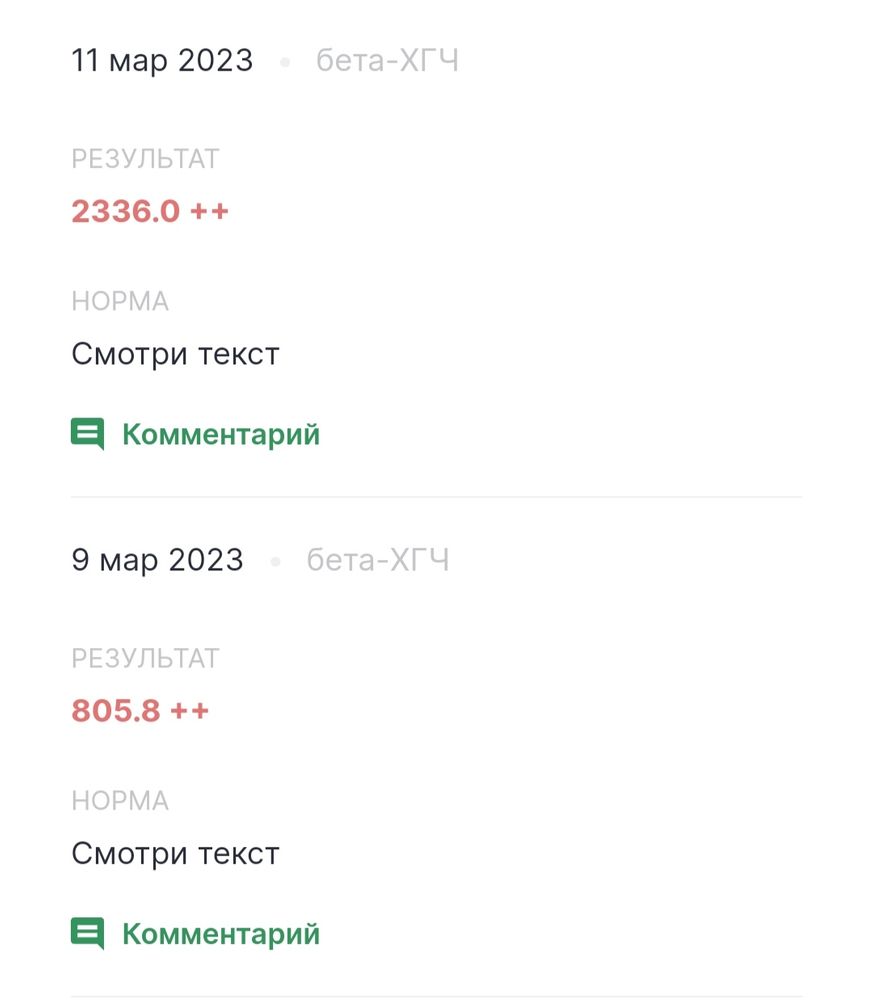Image resolution: width=873 pixels, height=1000 pixels.
Task: Select the НОРМА heading of the bottom record
Action: [x=120, y=800]
